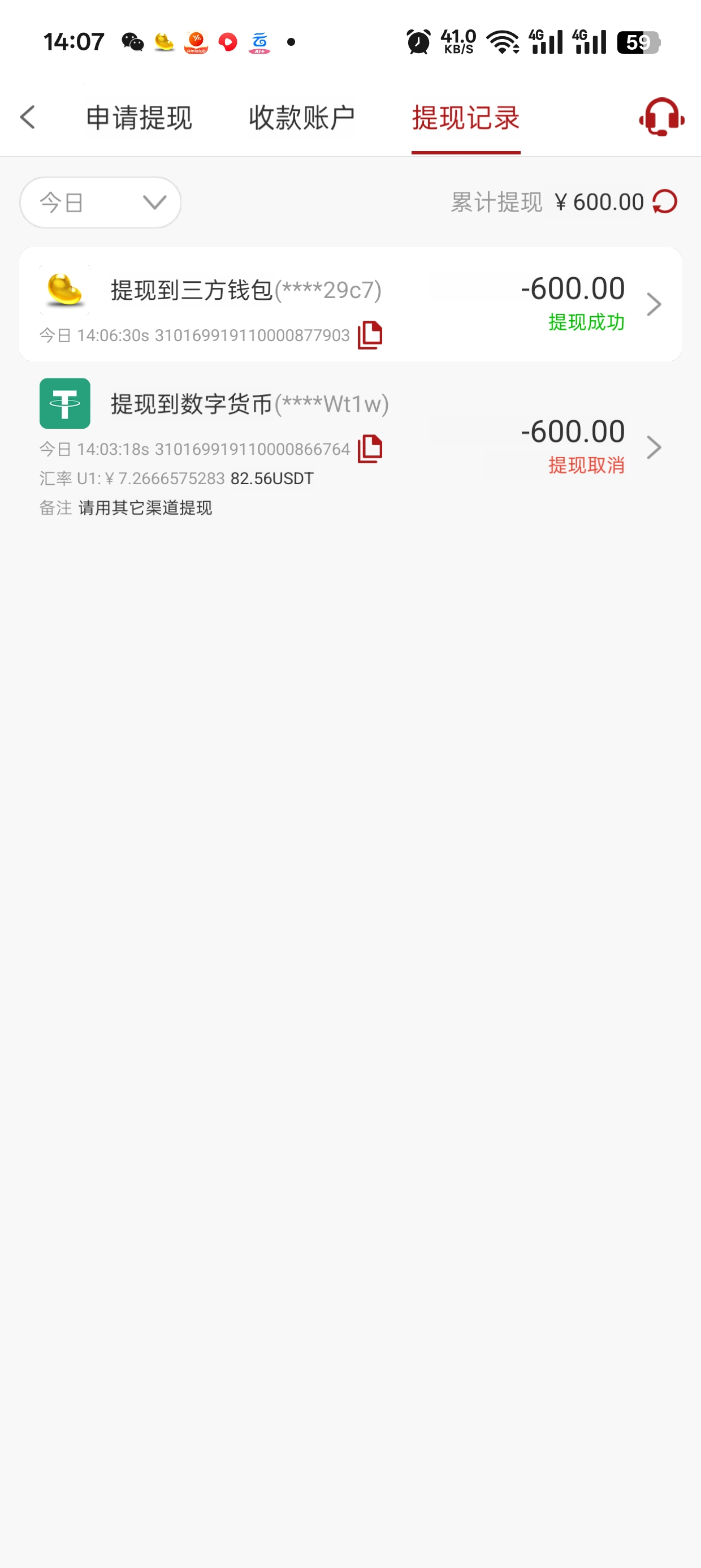Refresh the 累计提现 total
This screenshot has width=701, height=1568.
[x=664, y=202]
